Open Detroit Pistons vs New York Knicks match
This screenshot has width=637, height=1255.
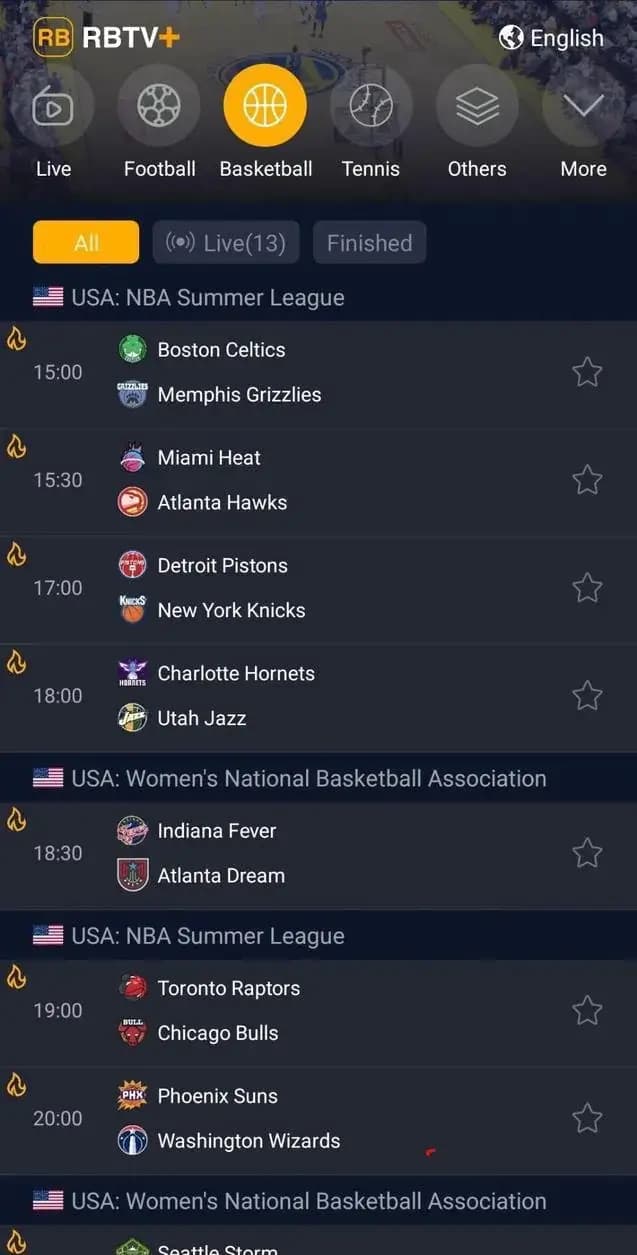(300, 588)
